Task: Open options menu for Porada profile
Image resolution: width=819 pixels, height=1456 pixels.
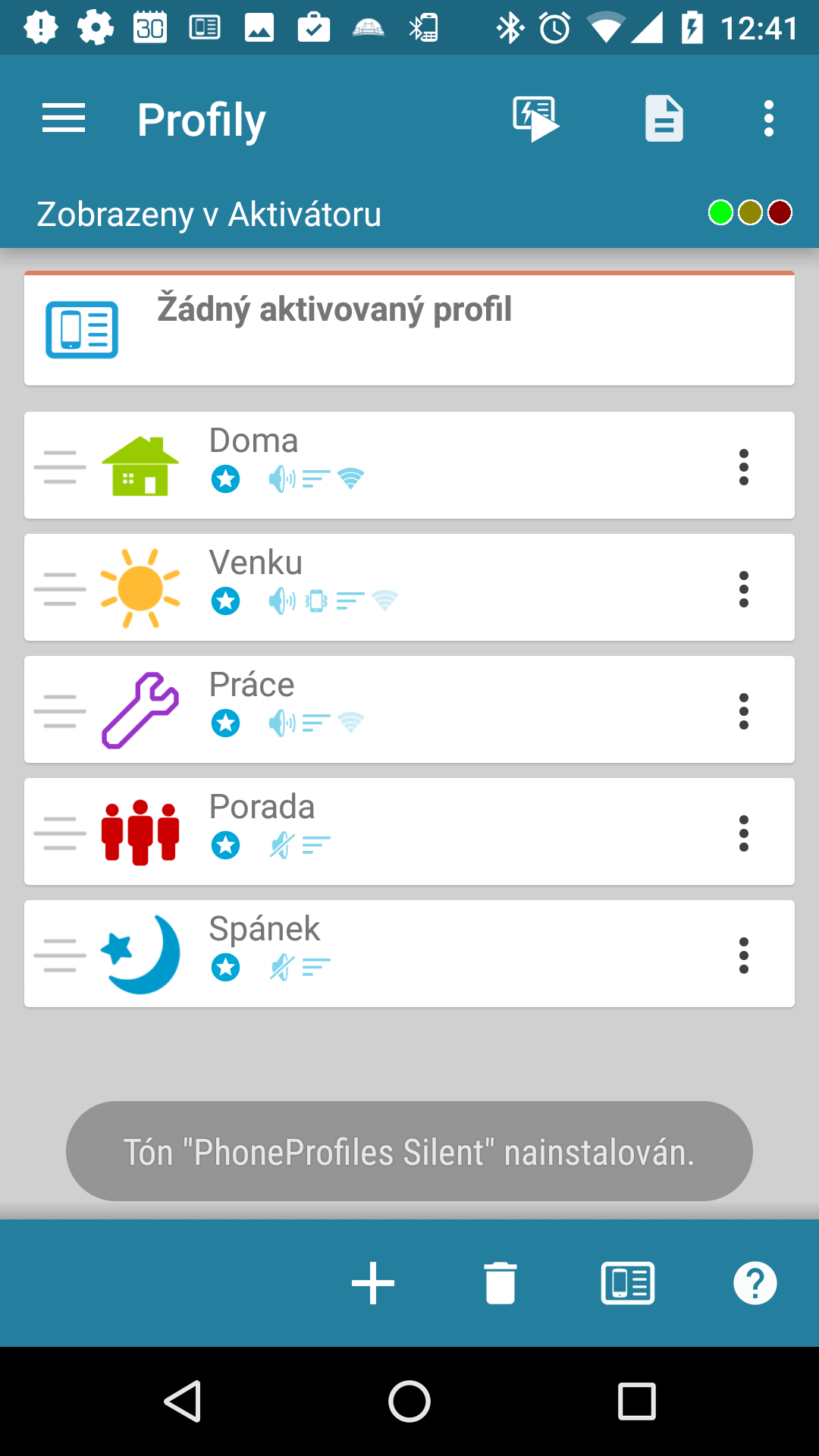Action: pyautogui.click(x=744, y=833)
